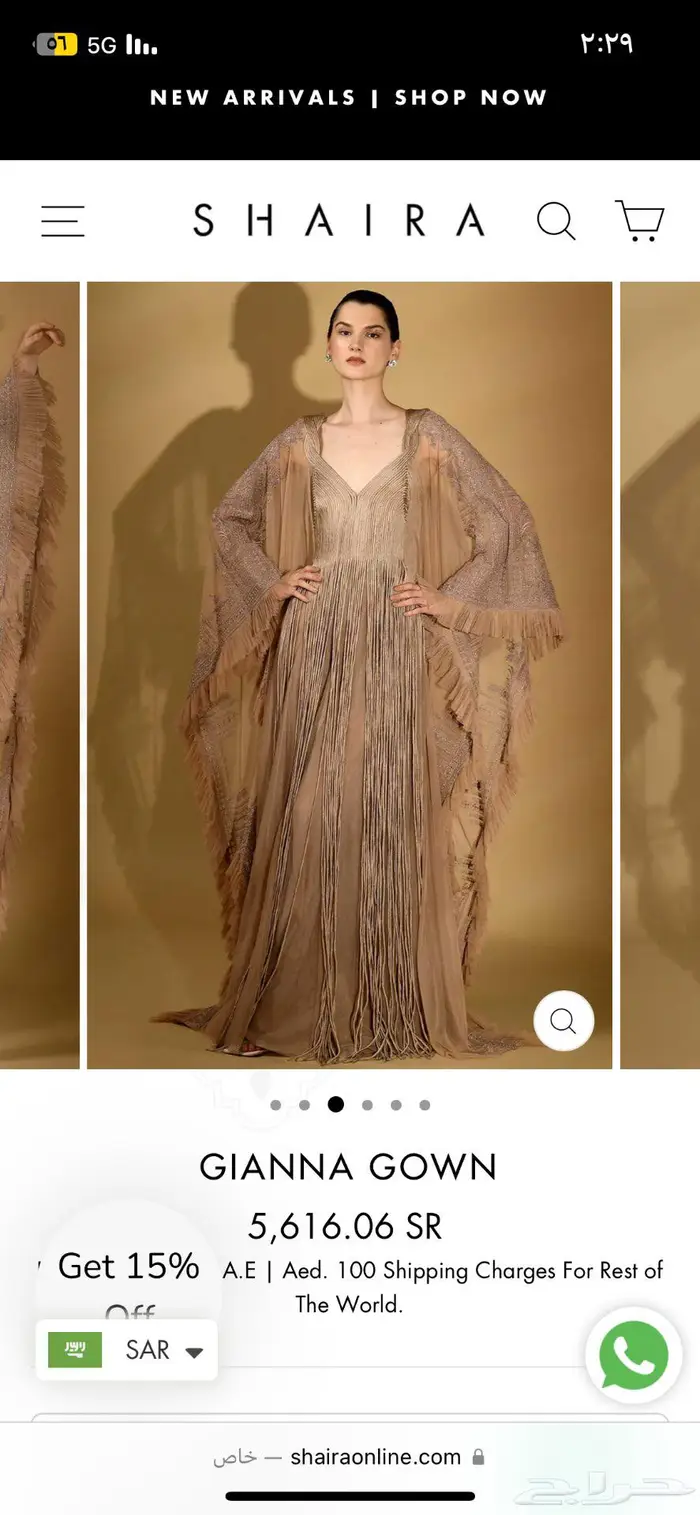This screenshot has width=700, height=1515.
Task: Open the hamburger menu
Action: click(63, 220)
